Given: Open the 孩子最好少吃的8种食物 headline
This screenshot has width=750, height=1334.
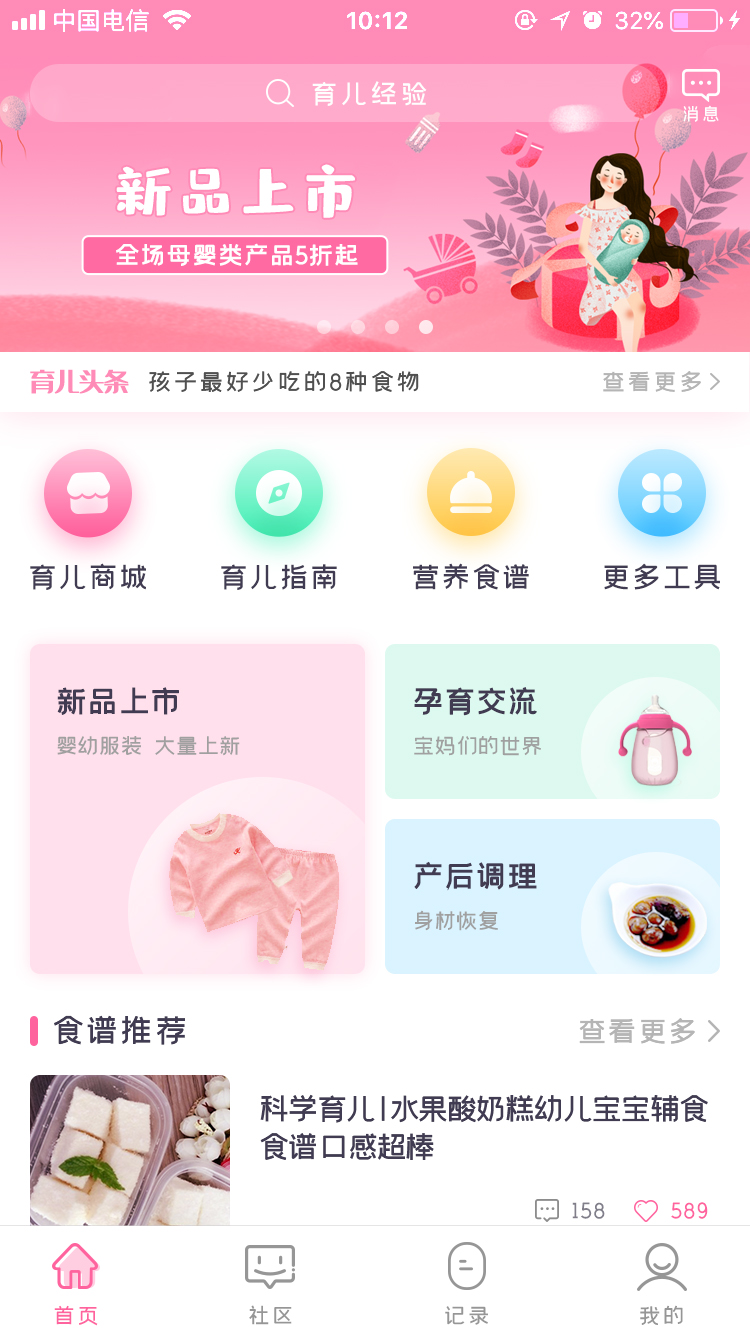Looking at the screenshot, I should [x=284, y=382].
